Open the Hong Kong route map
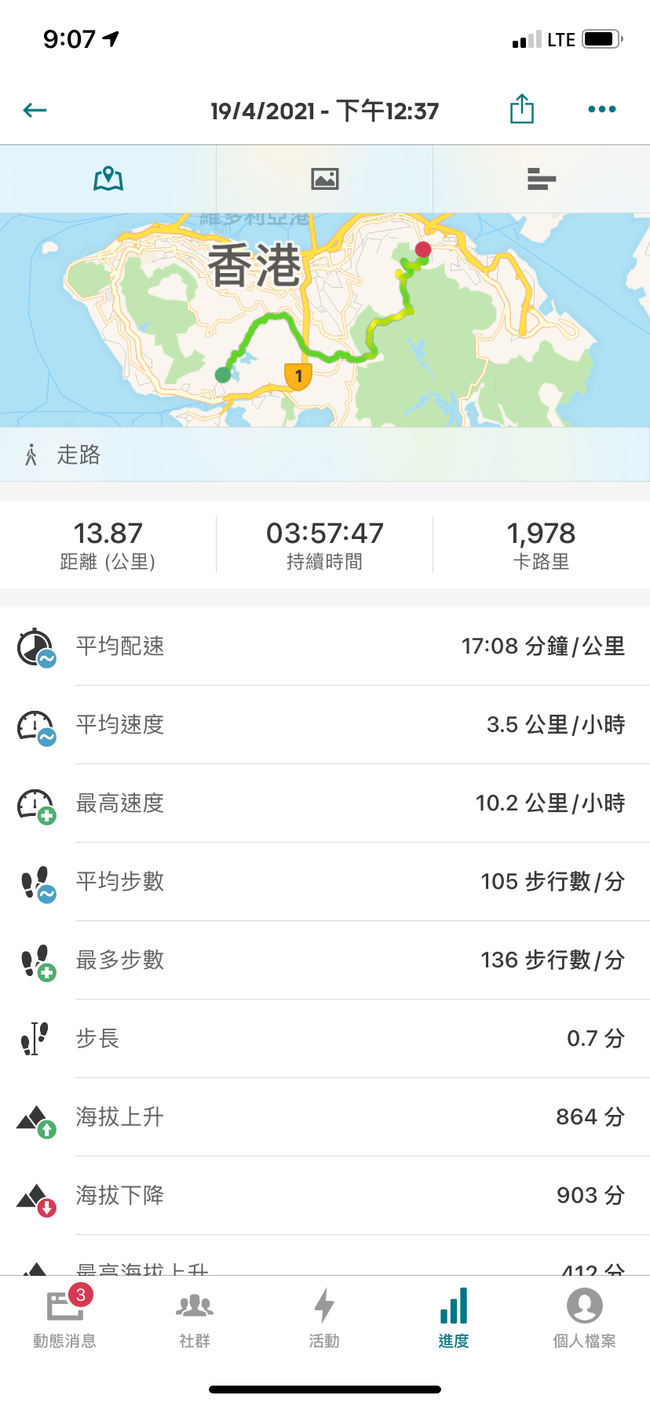 click(x=325, y=320)
